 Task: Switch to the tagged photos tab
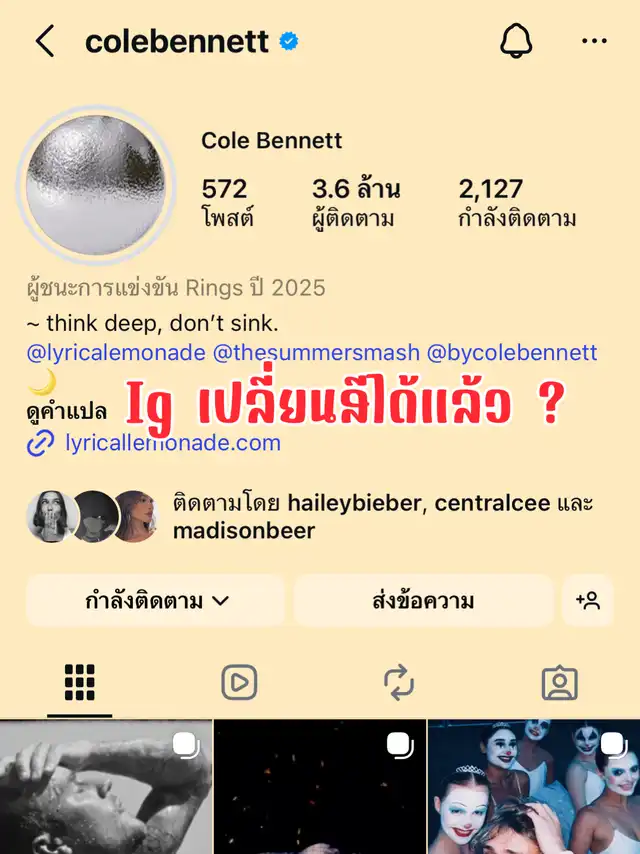[x=559, y=682]
